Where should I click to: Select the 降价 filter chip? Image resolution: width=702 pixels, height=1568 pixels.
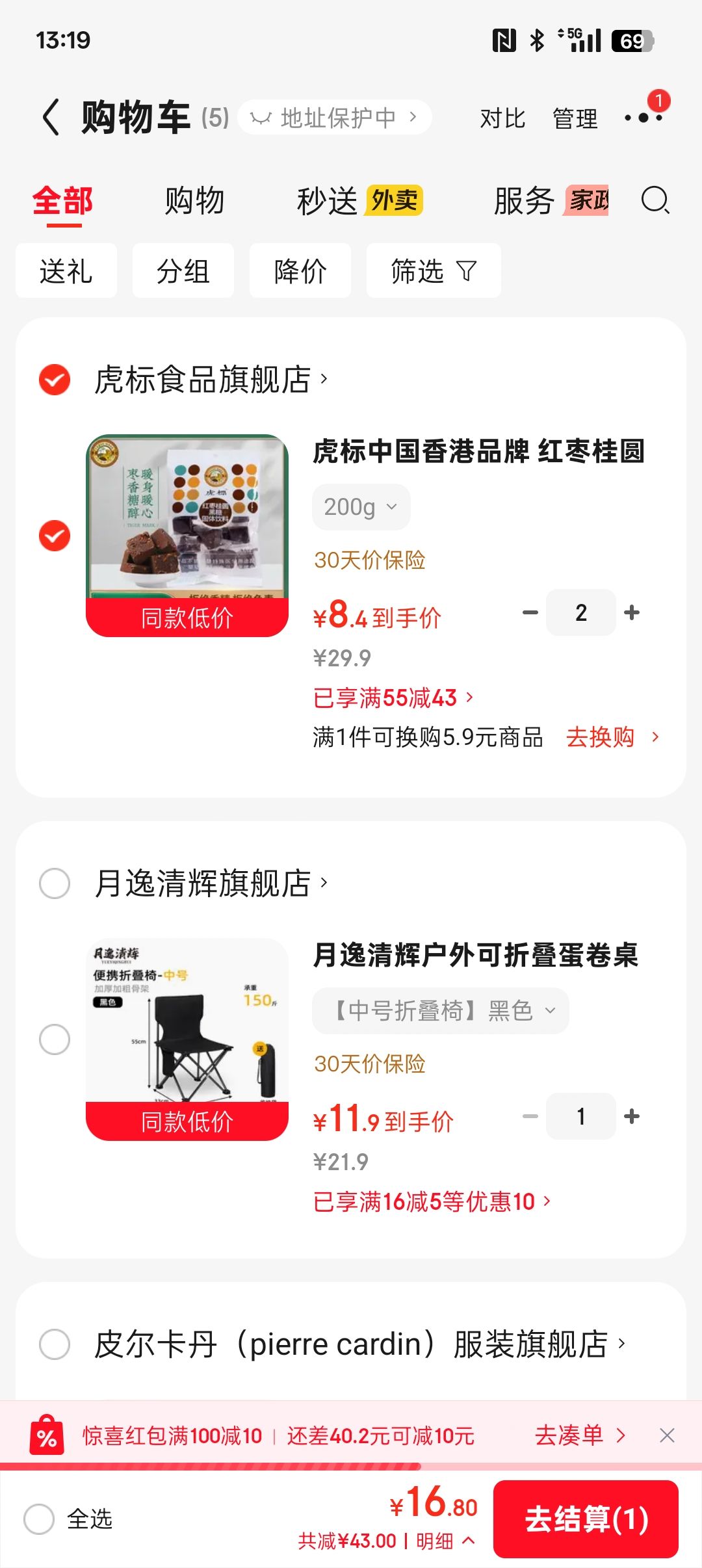click(300, 271)
